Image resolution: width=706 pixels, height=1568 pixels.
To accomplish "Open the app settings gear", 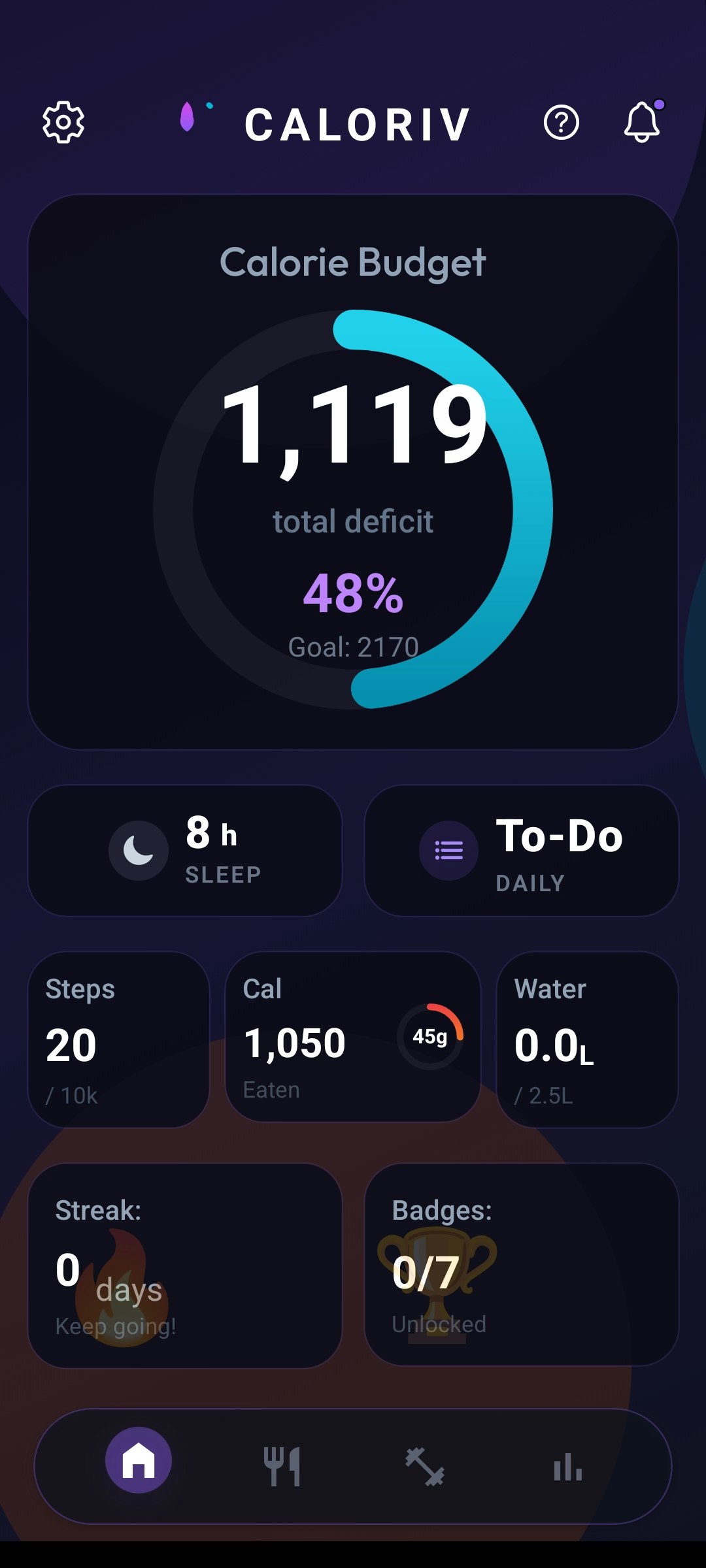I will coord(63,122).
